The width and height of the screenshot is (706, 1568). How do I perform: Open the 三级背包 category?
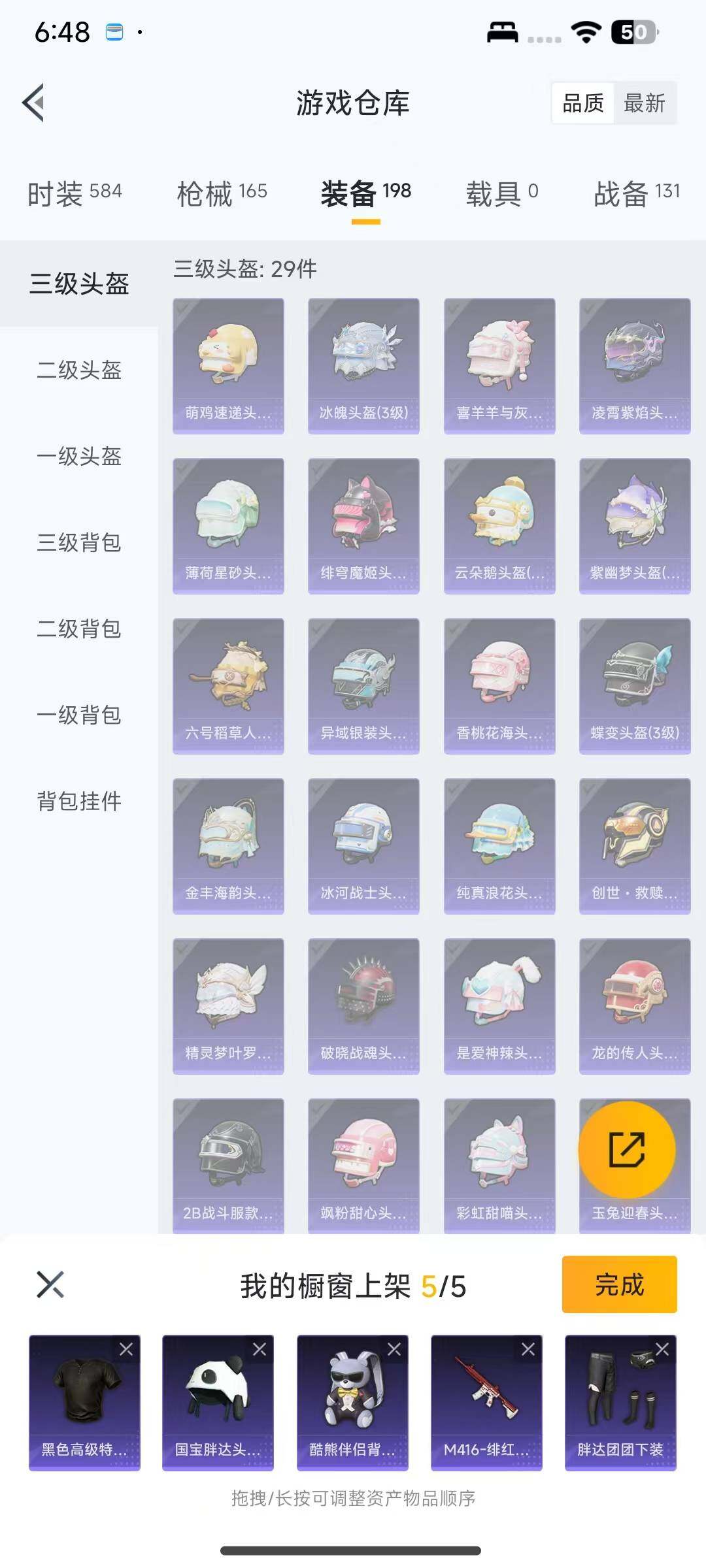pos(79,543)
